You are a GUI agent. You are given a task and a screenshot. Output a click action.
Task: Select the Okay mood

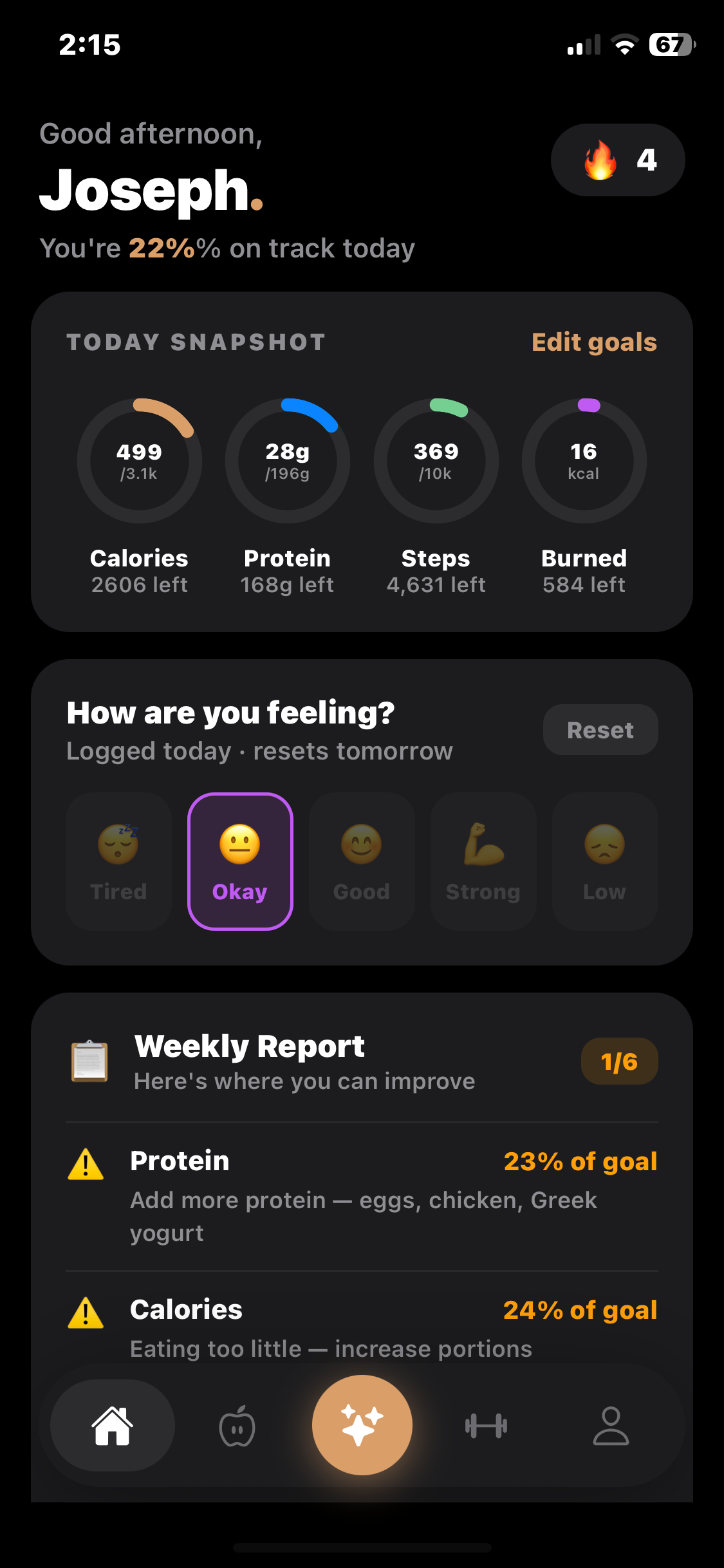coord(240,861)
